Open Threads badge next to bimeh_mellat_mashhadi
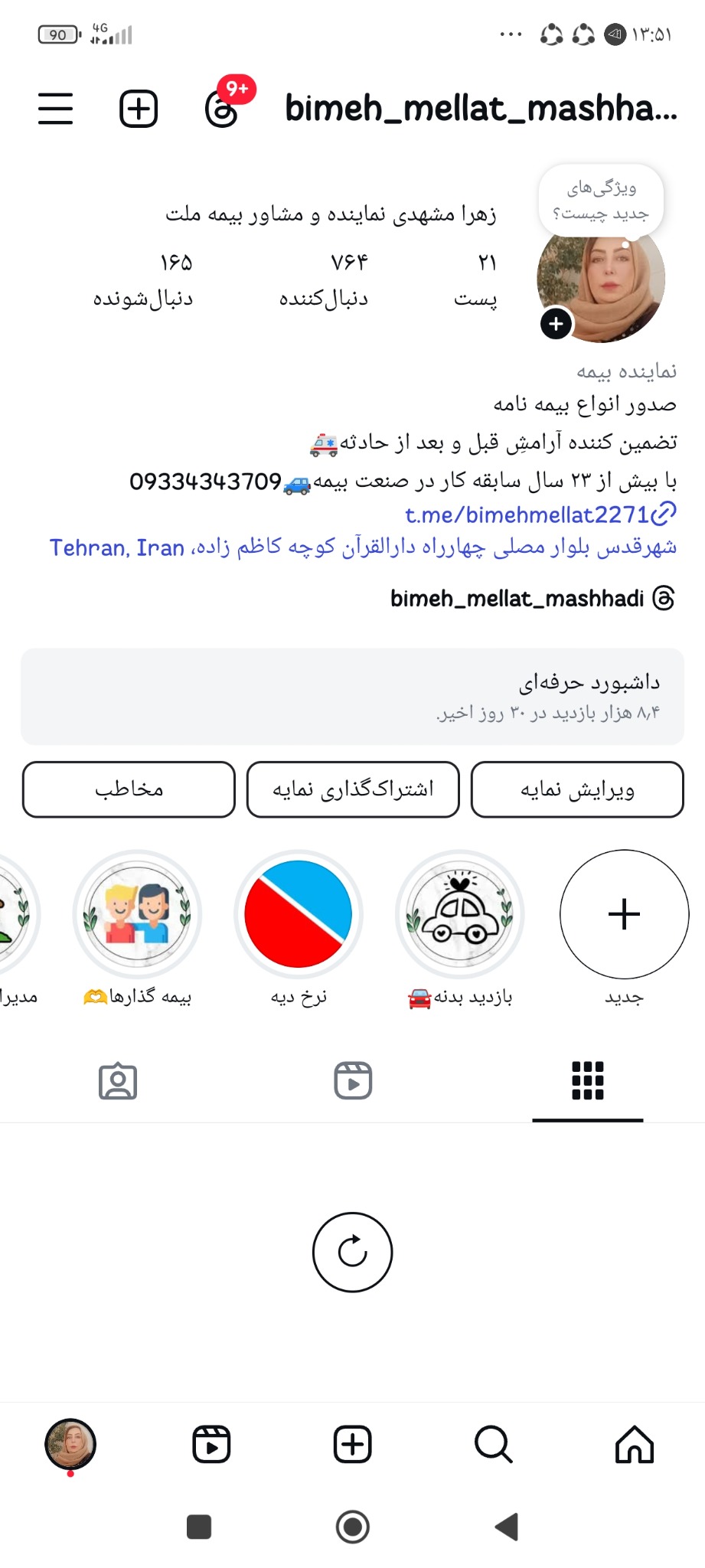Screen dimensions: 705x1568 tap(663, 599)
